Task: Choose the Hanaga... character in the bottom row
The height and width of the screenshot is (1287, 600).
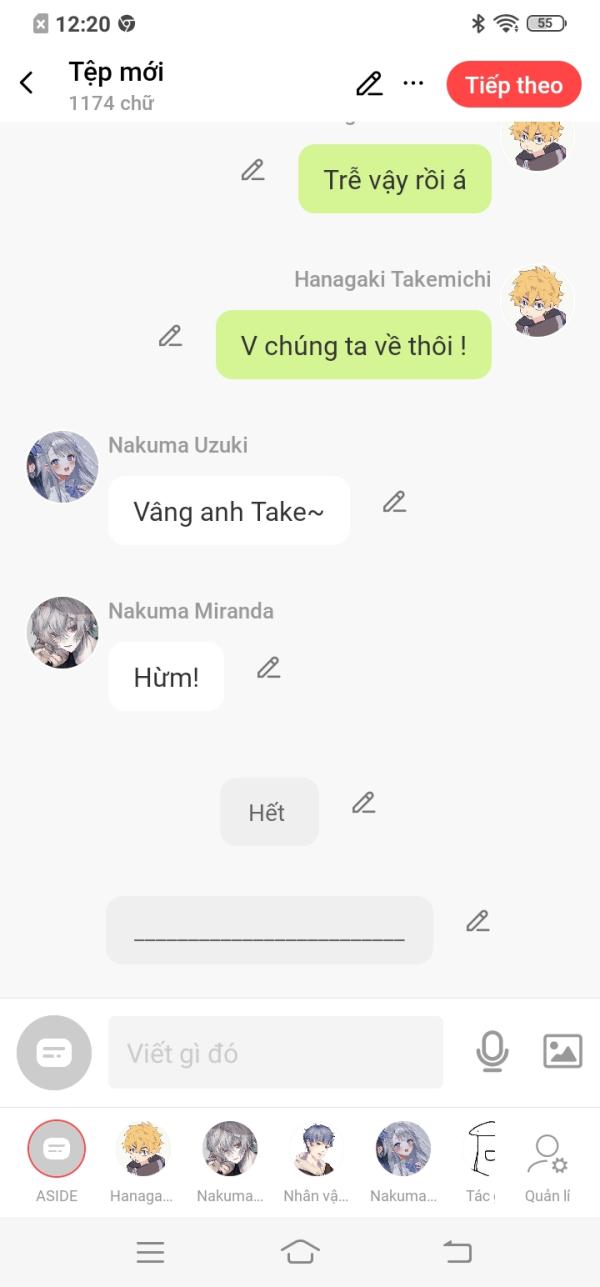Action: (142, 1149)
